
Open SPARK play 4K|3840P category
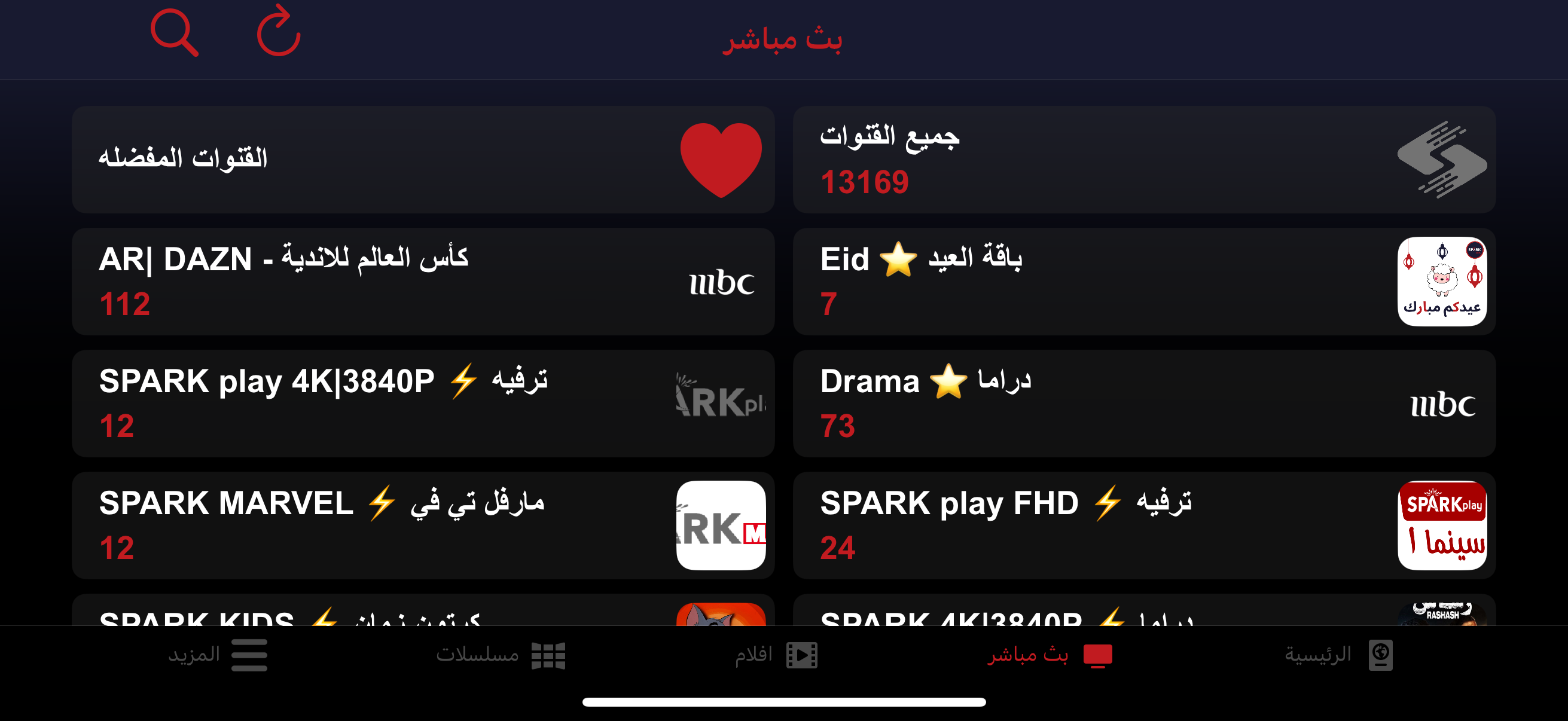point(422,403)
